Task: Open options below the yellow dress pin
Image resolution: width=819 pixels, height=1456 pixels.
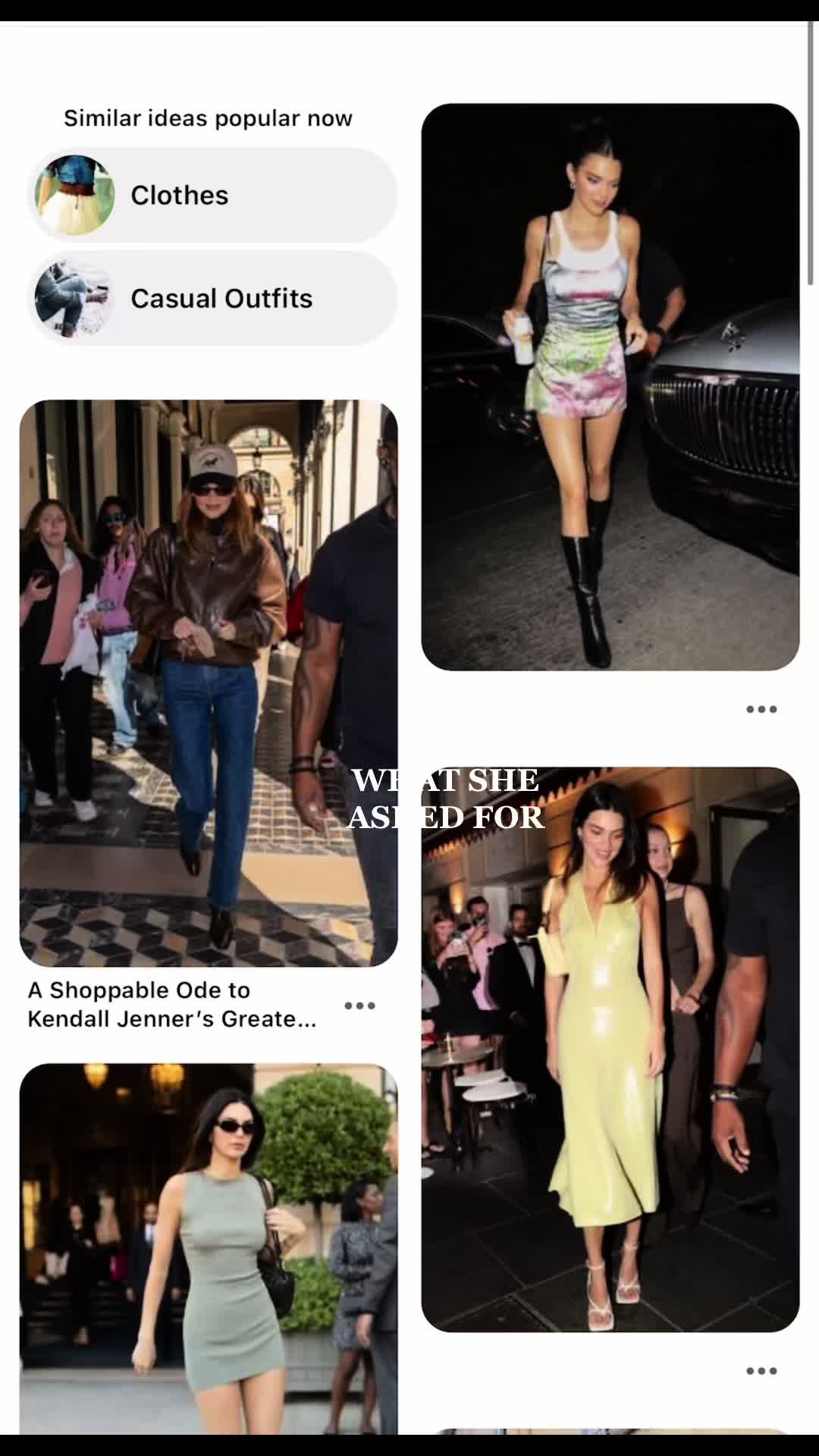Action: pos(761,1370)
